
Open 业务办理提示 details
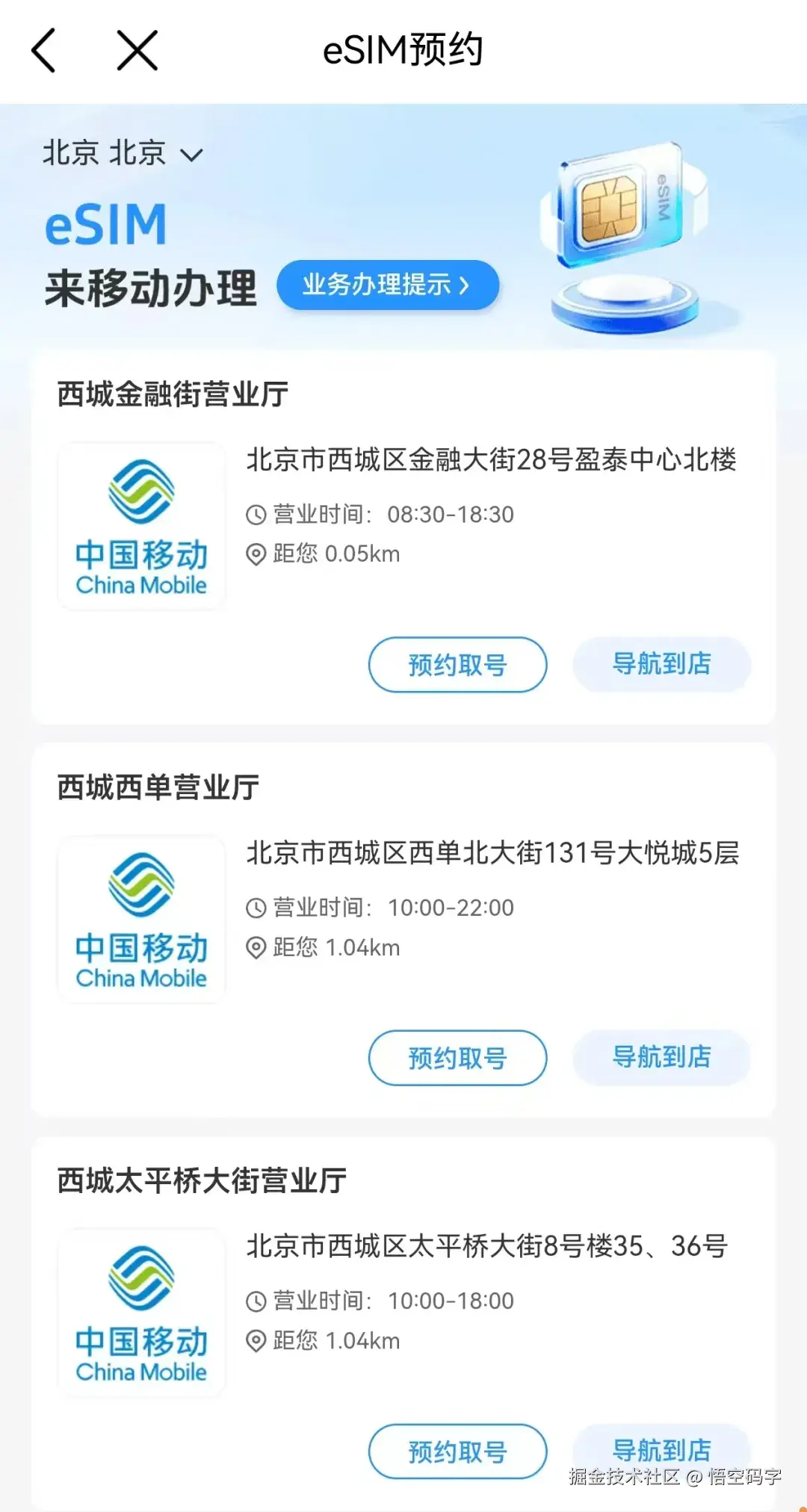pos(389,285)
